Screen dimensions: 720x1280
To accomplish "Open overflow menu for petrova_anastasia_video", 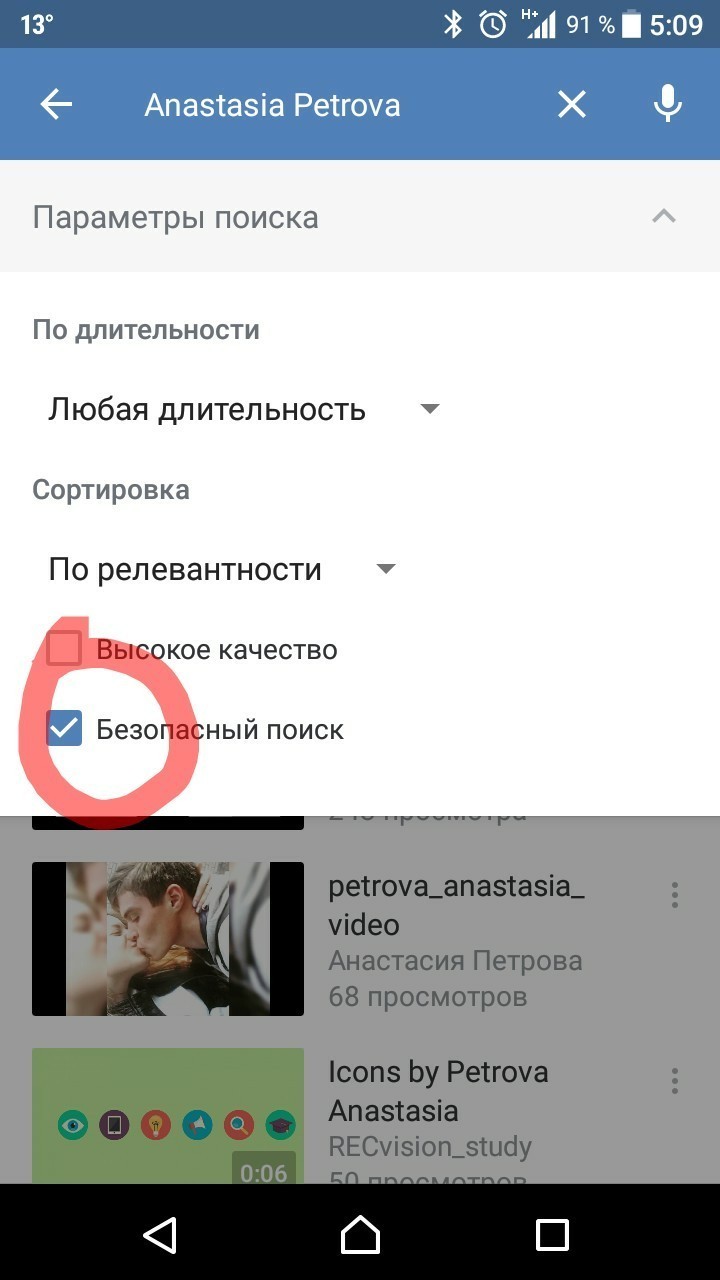I will pyautogui.click(x=675, y=895).
